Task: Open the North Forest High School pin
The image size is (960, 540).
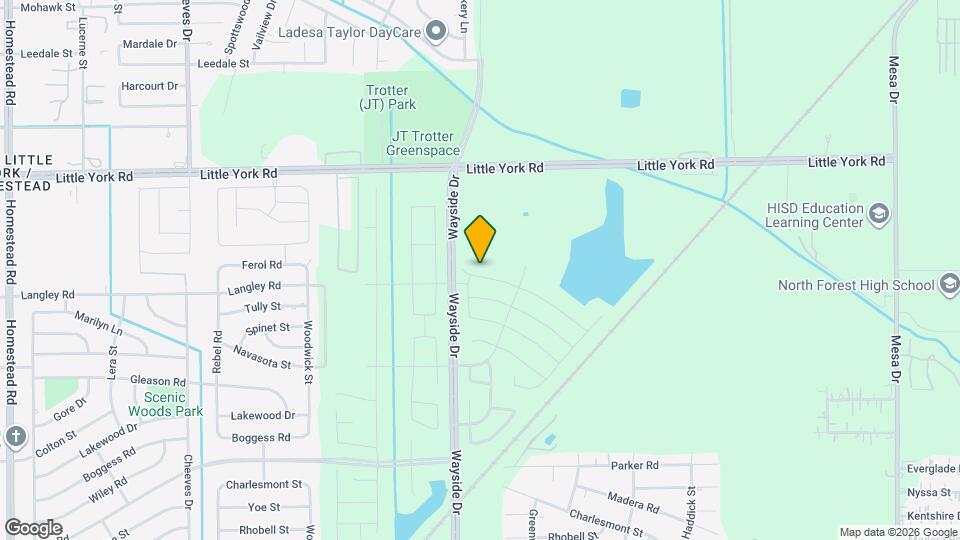Action: pos(949,284)
